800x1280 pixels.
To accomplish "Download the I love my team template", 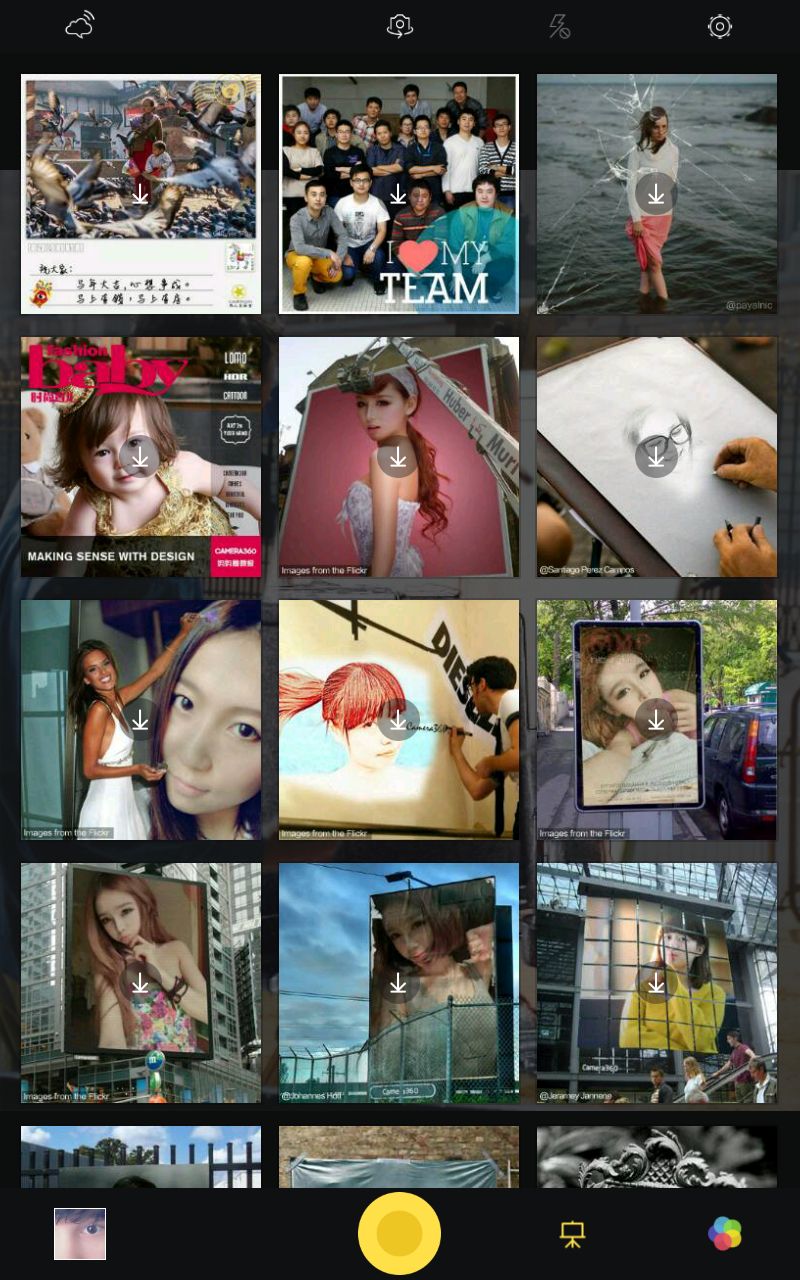I will click(x=398, y=193).
